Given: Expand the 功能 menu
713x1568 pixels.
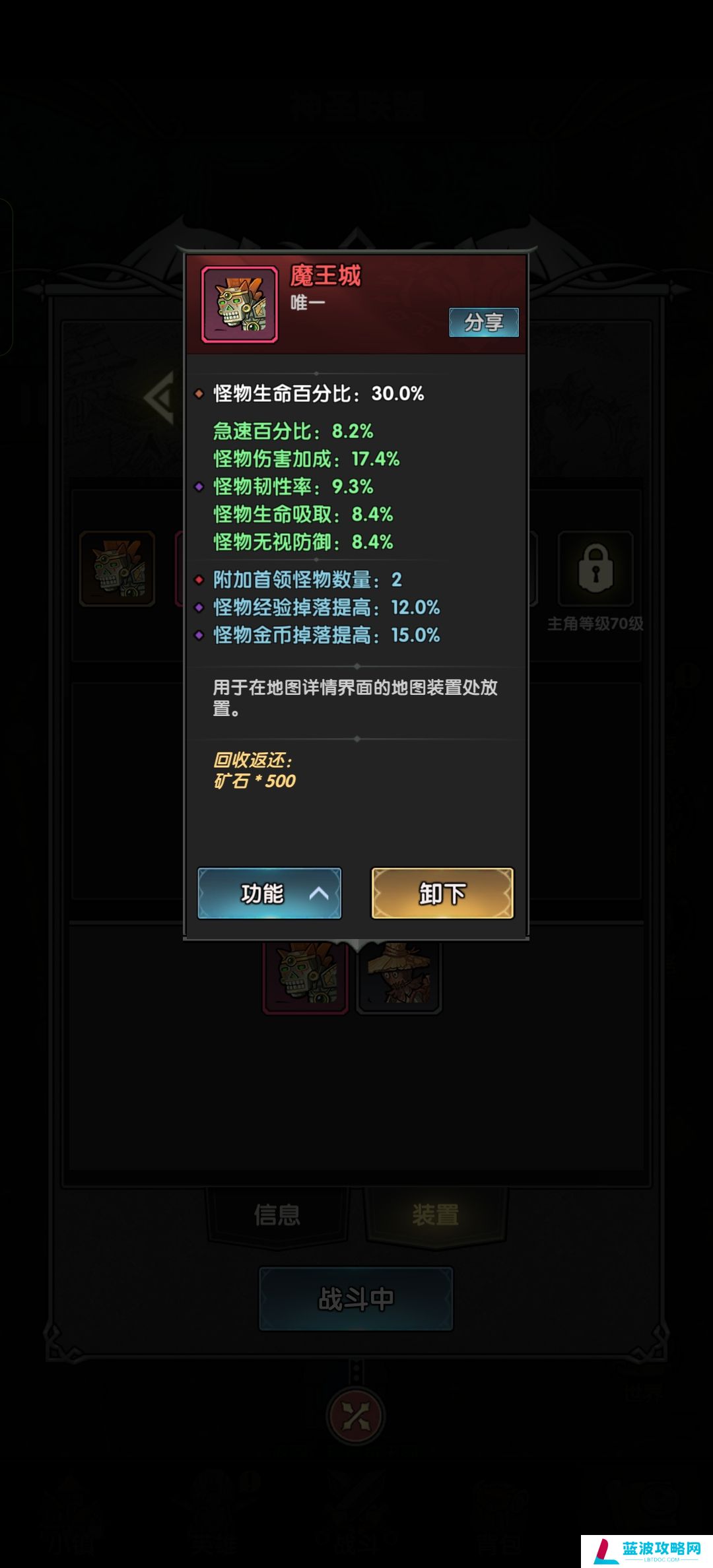Looking at the screenshot, I should [x=269, y=893].
